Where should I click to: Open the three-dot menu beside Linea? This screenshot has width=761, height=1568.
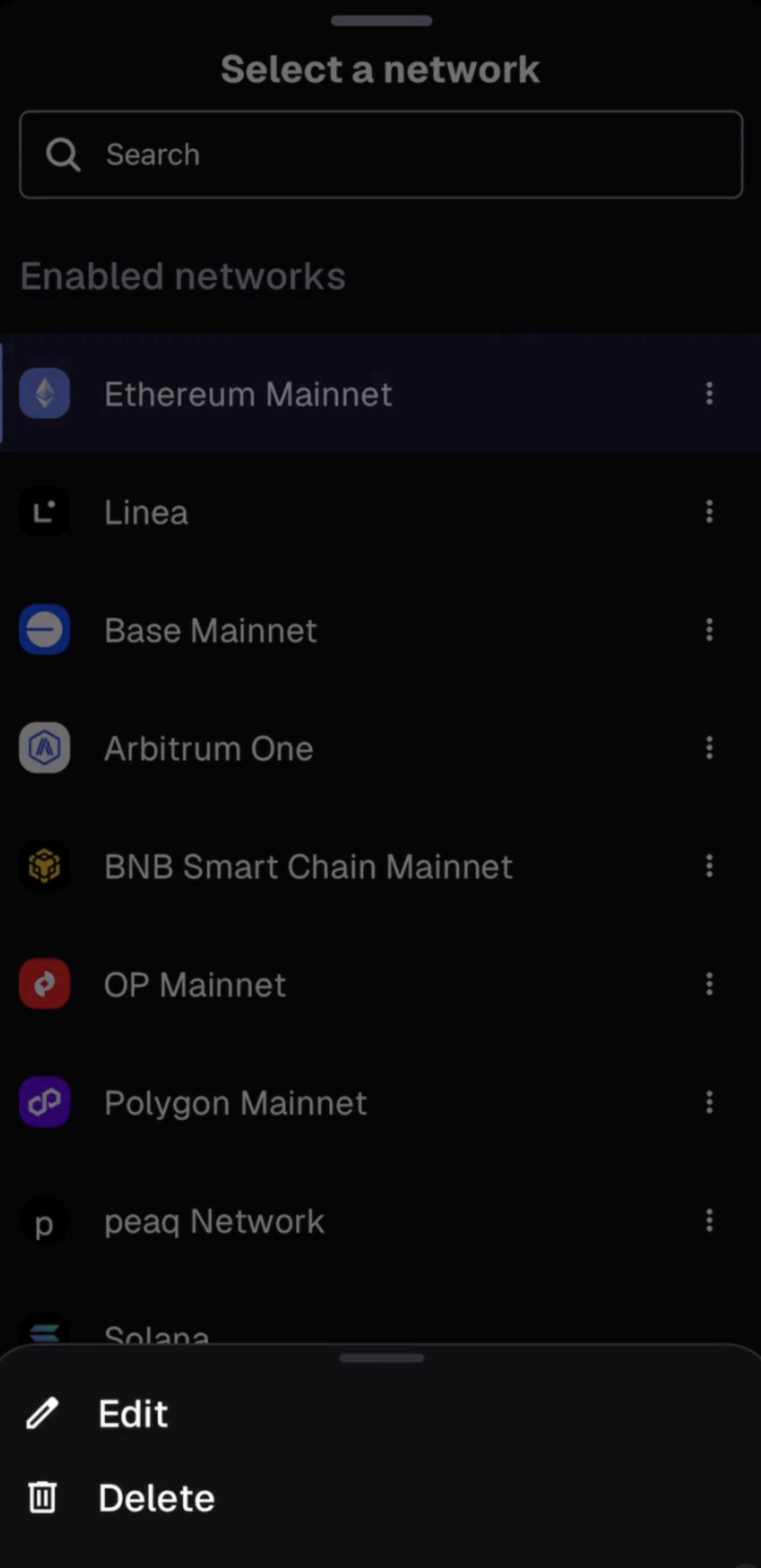click(709, 512)
